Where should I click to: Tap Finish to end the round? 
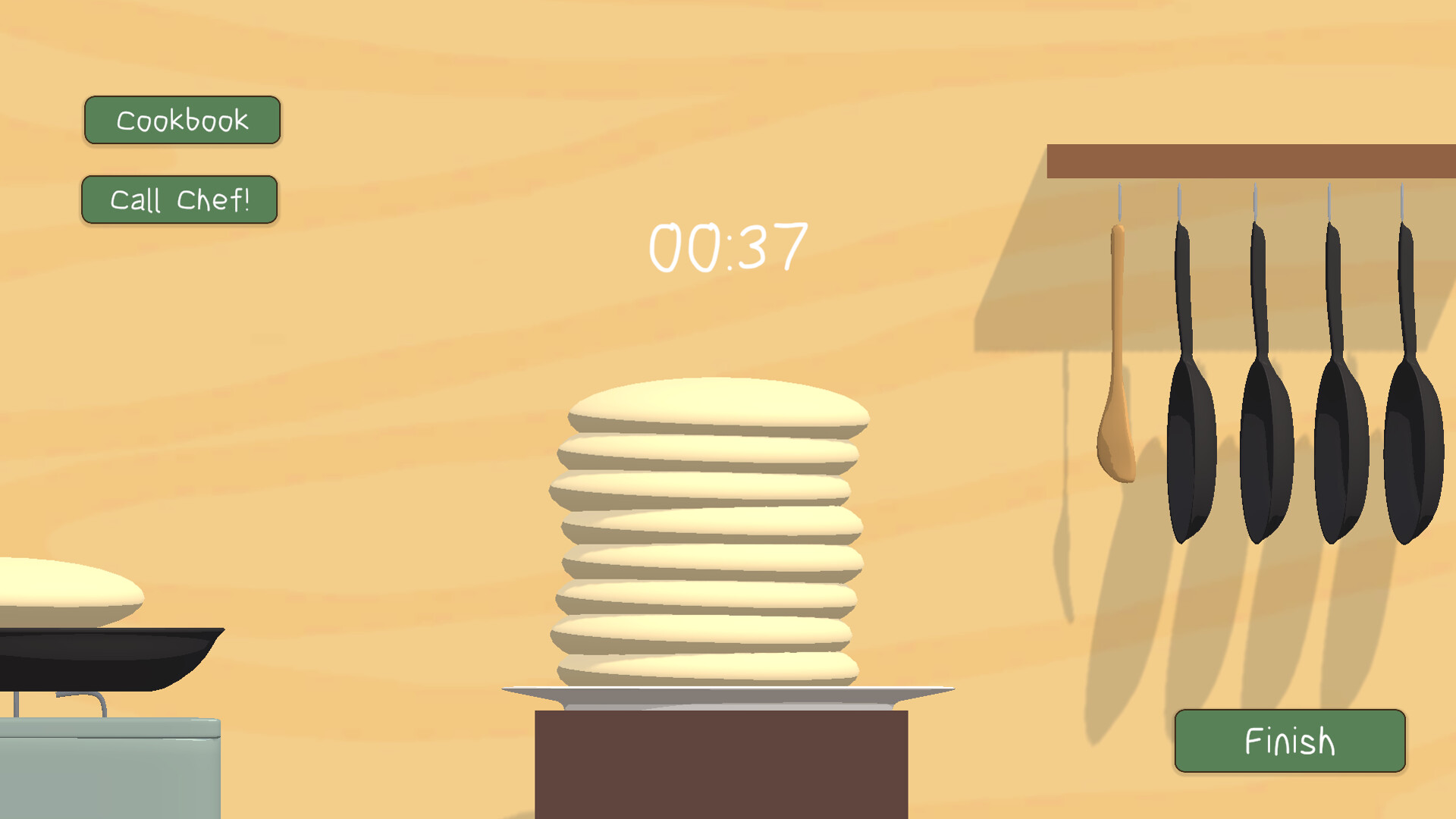point(1289,741)
